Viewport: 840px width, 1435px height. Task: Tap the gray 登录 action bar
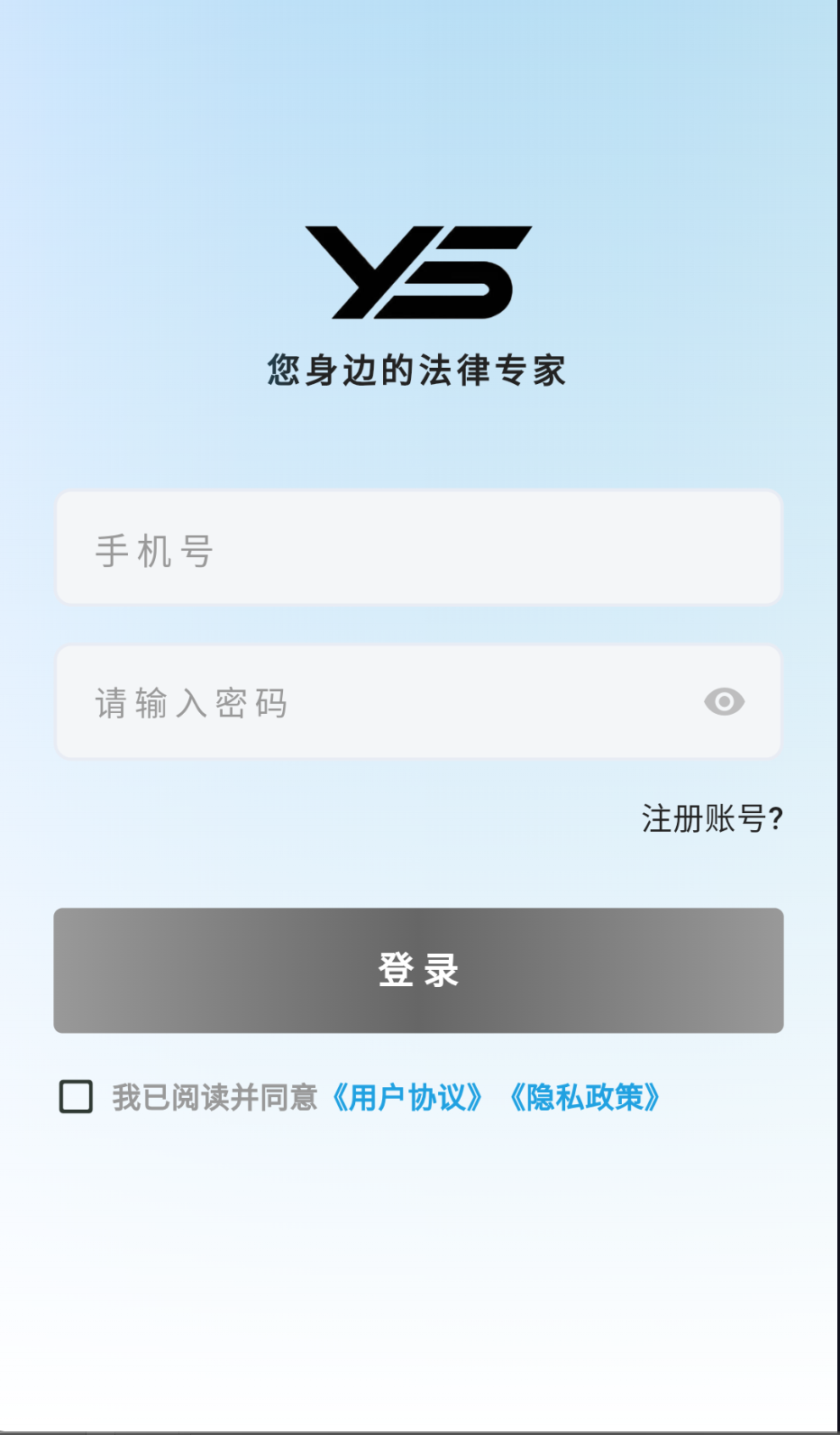click(419, 971)
